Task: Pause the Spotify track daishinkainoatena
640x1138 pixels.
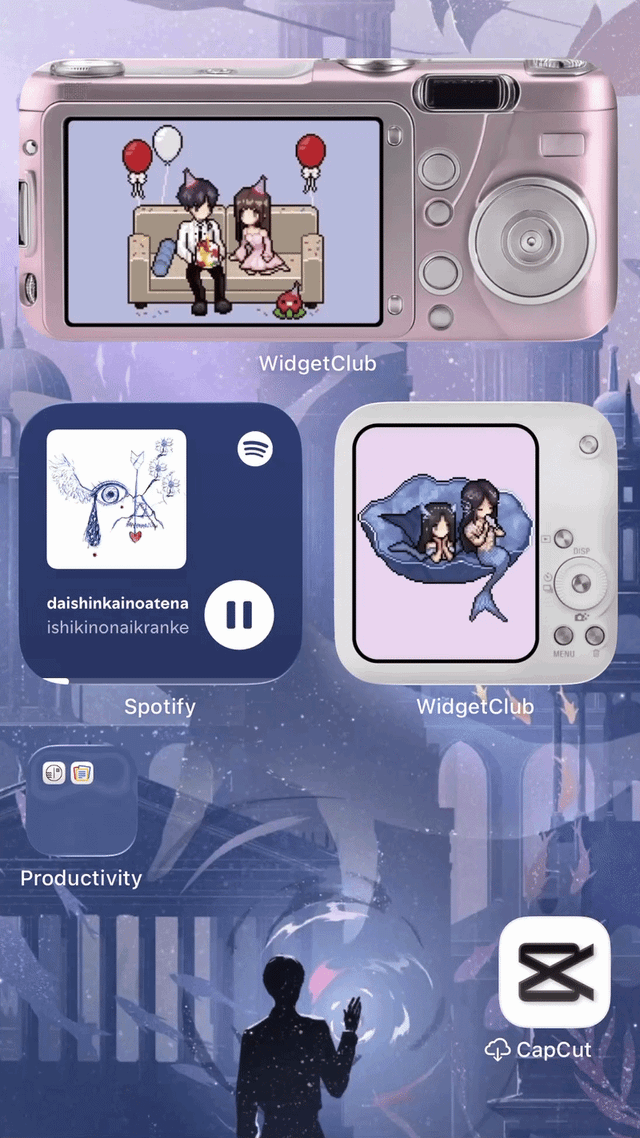Action: coord(239,614)
